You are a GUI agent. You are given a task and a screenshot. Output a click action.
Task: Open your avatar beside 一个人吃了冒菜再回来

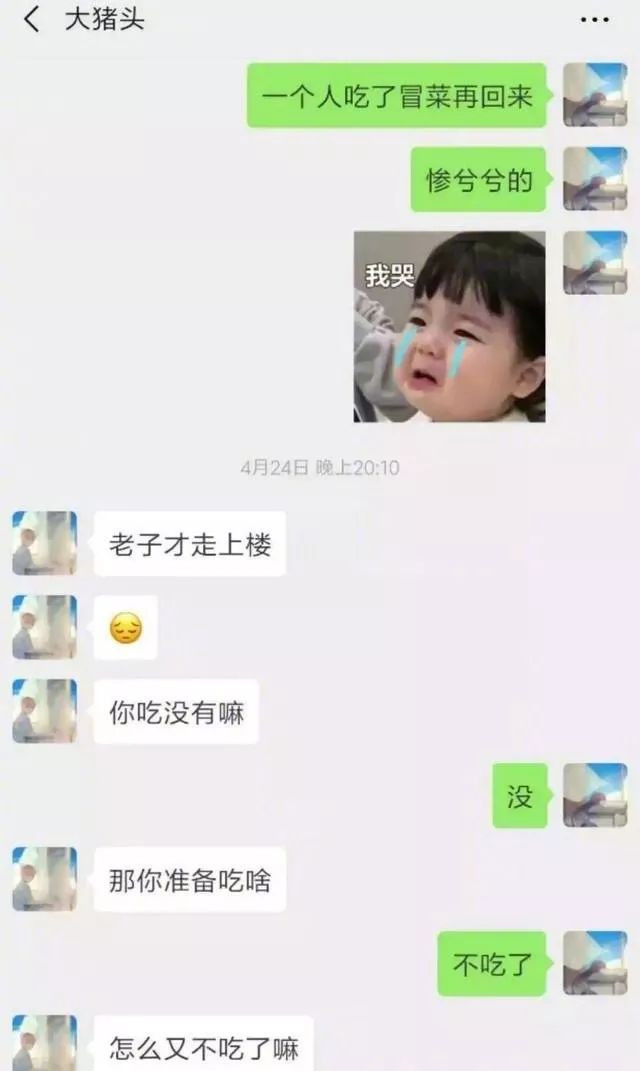click(x=595, y=95)
